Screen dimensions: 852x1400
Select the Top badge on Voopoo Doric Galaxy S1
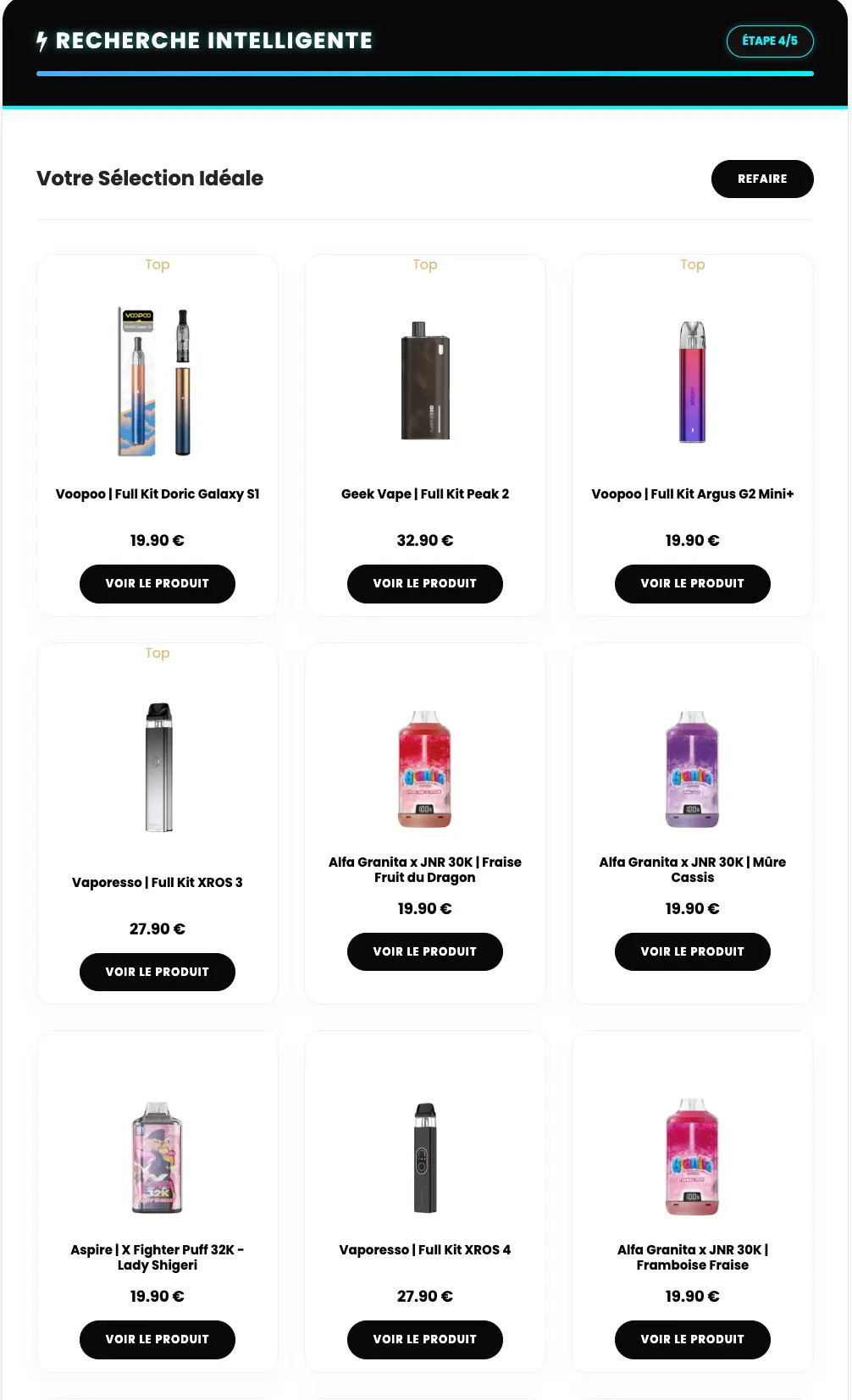click(x=157, y=264)
